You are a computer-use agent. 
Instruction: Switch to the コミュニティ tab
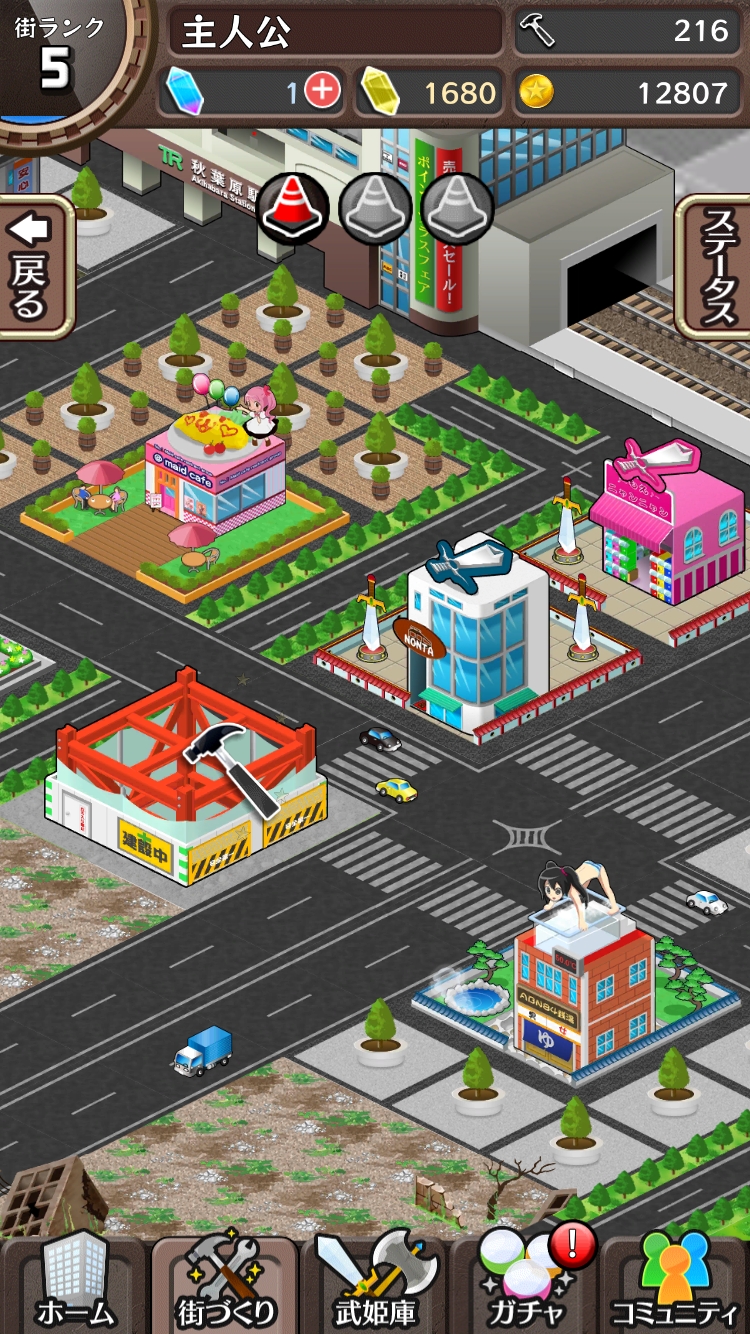click(x=675, y=1285)
